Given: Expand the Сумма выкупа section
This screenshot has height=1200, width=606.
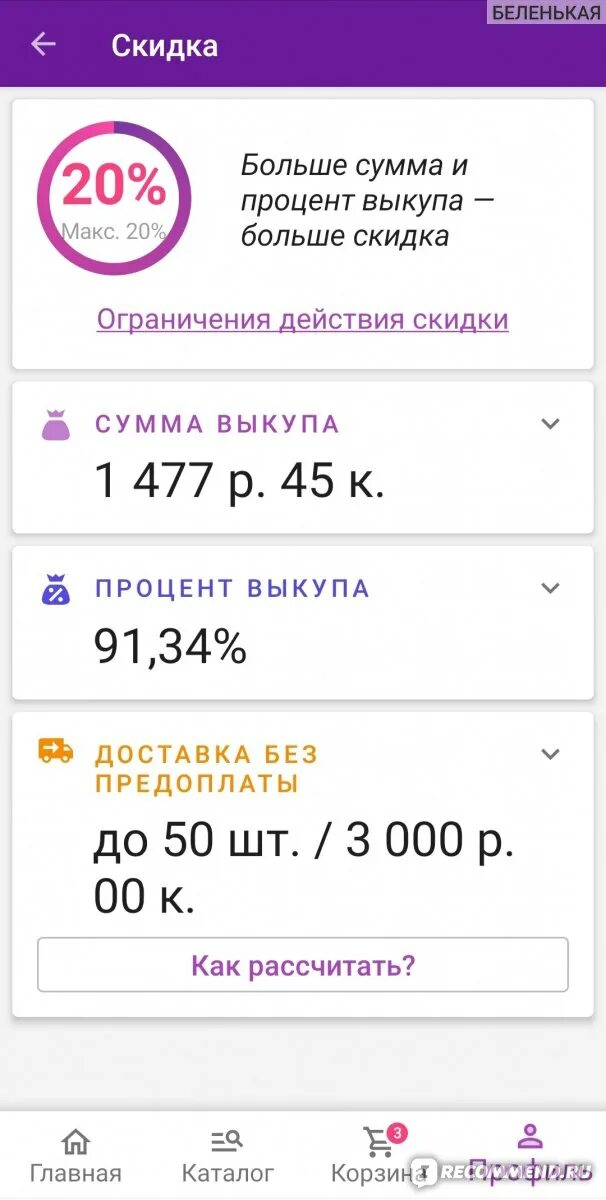Looking at the screenshot, I should pos(550,423).
